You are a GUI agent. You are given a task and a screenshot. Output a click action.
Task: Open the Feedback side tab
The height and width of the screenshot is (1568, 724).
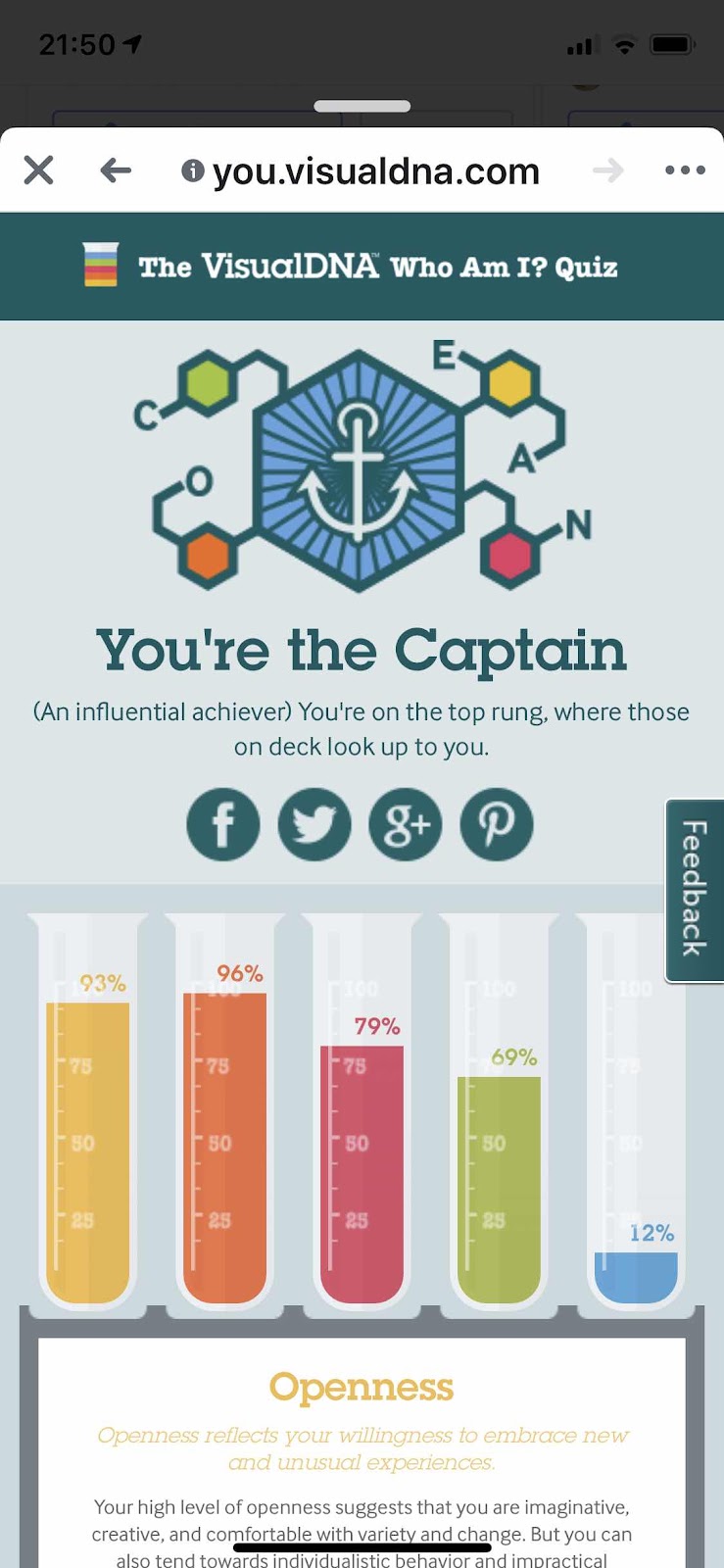point(694,890)
